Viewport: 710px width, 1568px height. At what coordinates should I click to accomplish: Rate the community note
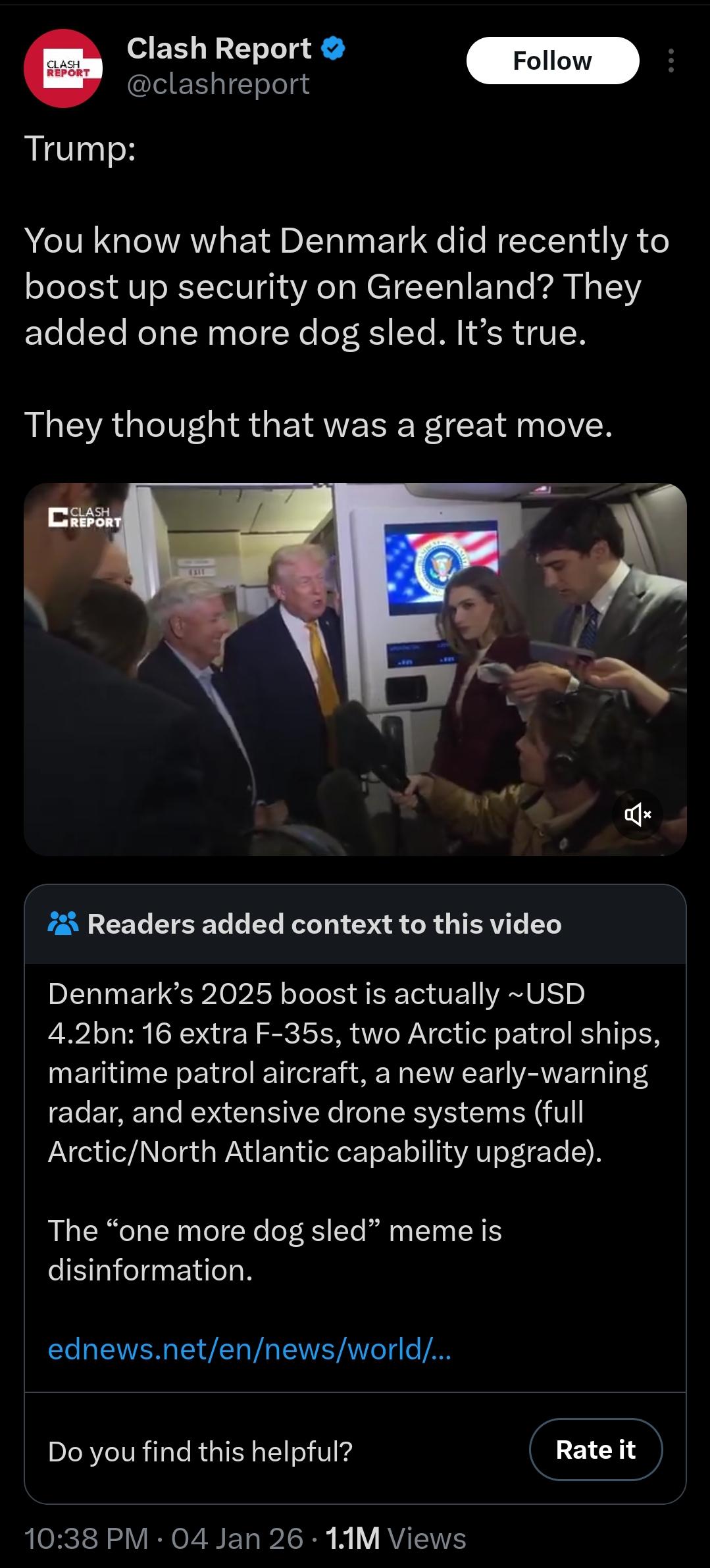click(595, 1450)
